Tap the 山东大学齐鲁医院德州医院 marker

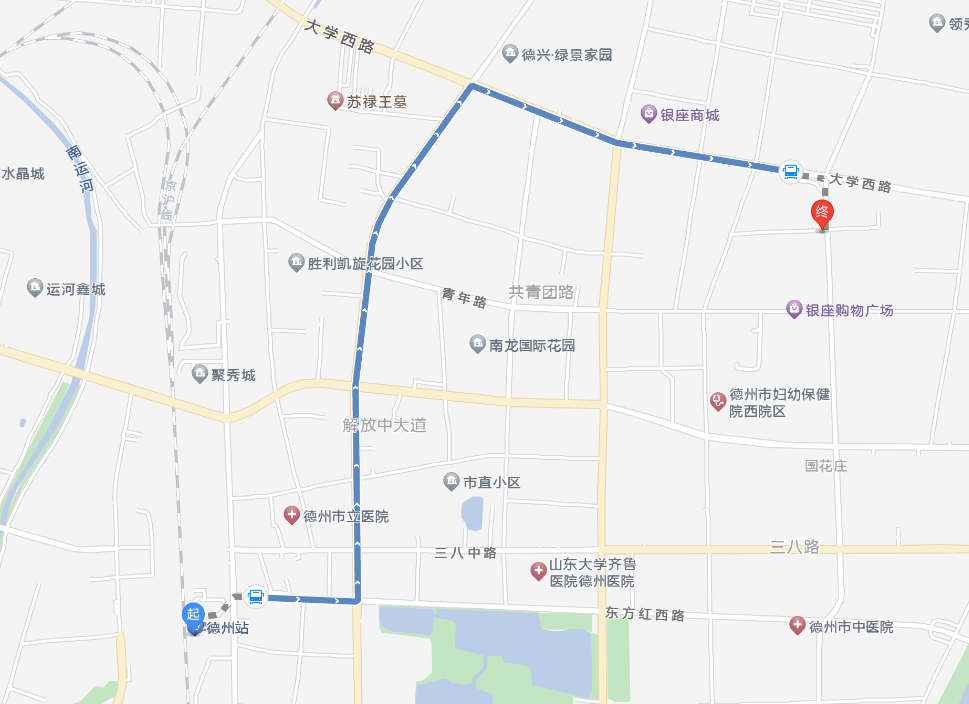(x=538, y=572)
